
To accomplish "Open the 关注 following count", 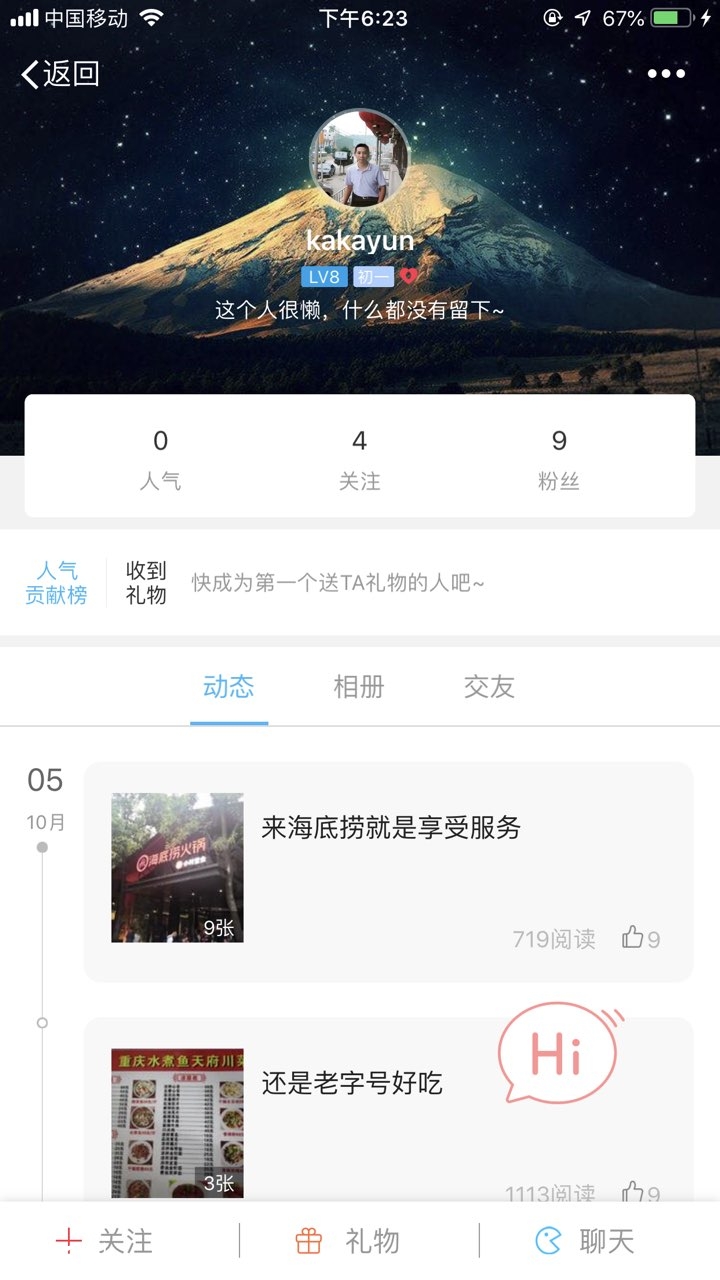I will 360,458.
